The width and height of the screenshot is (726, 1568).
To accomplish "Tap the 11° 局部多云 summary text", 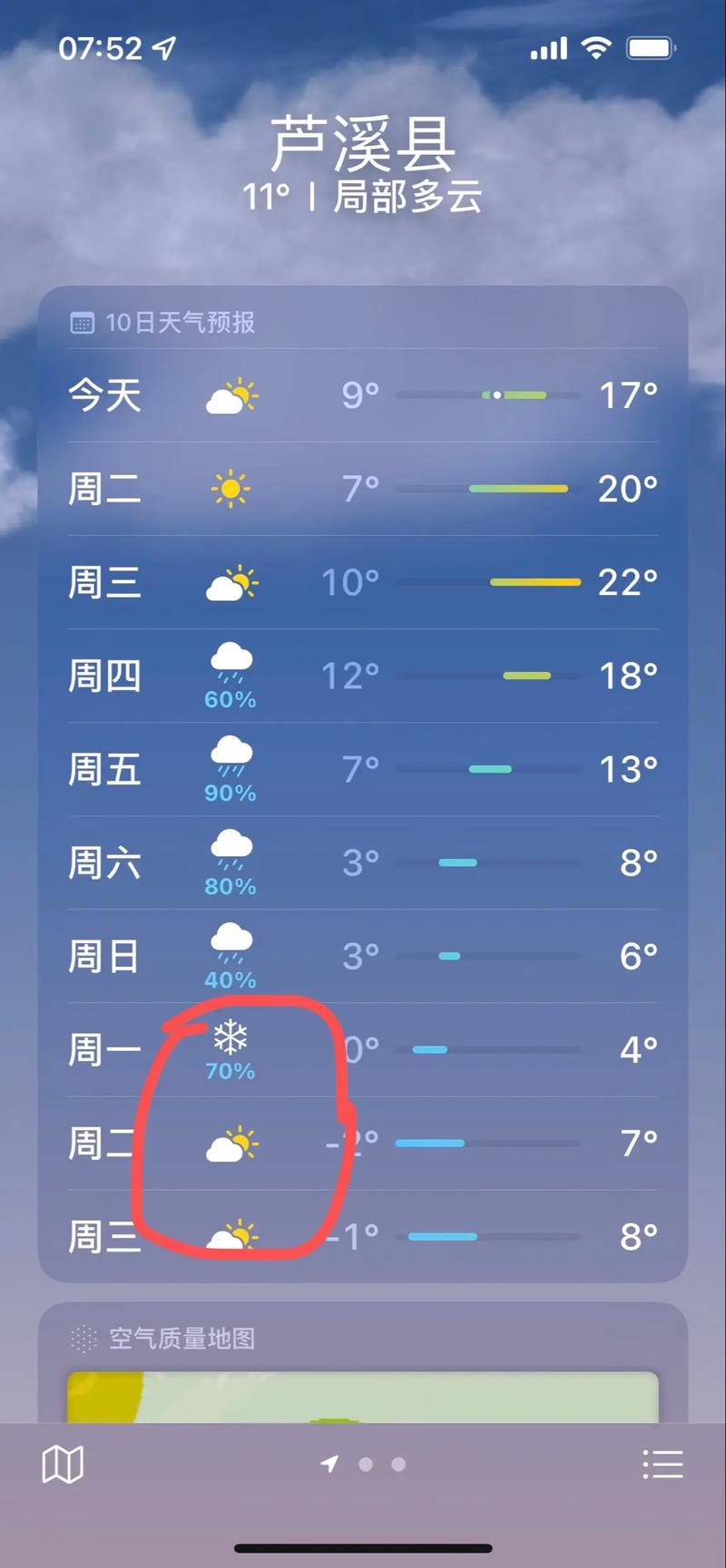I will pyautogui.click(x=363, y=195).
